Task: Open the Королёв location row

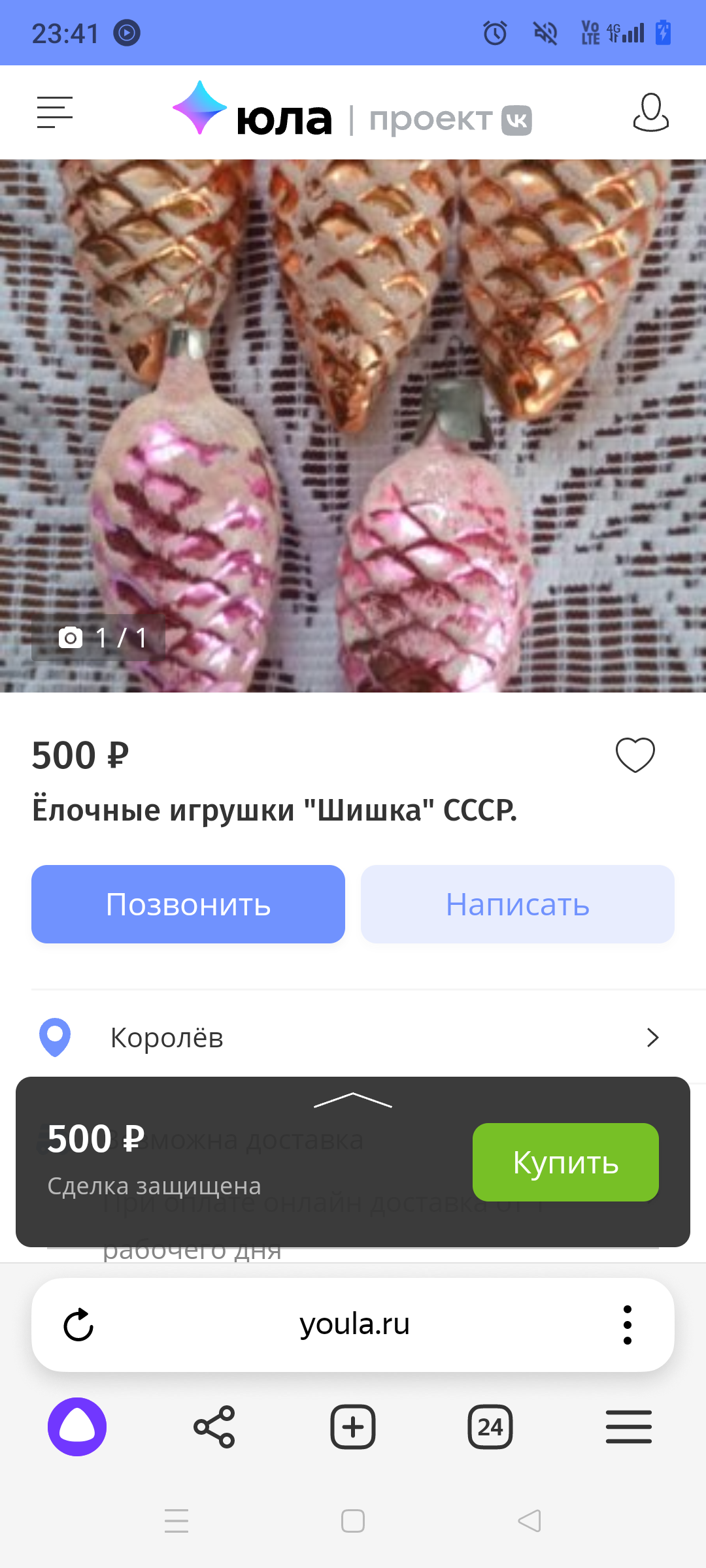Action: pos(353,1037)
